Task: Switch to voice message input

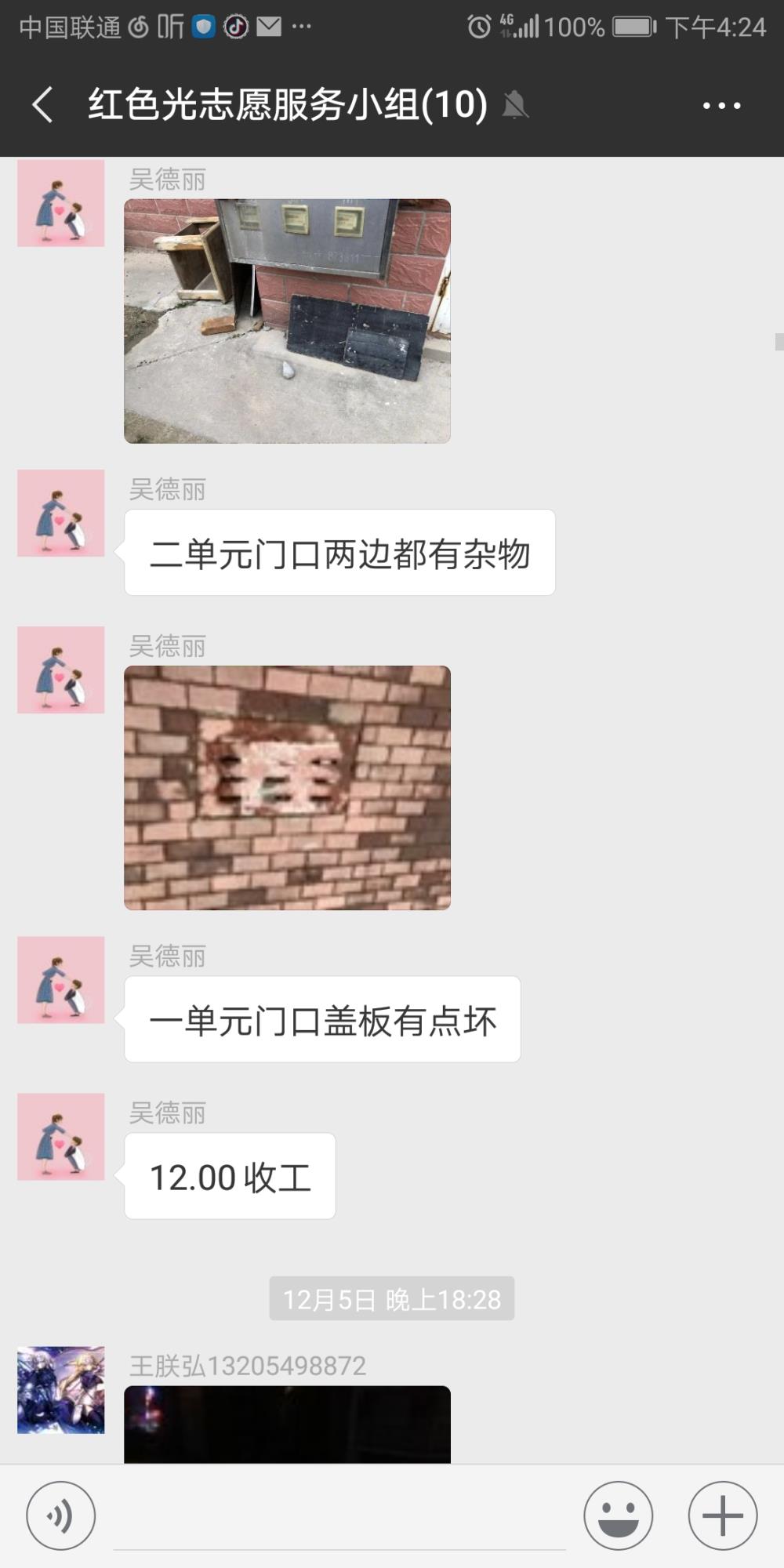Action: pyautogui.click(x=60, y=1515)
